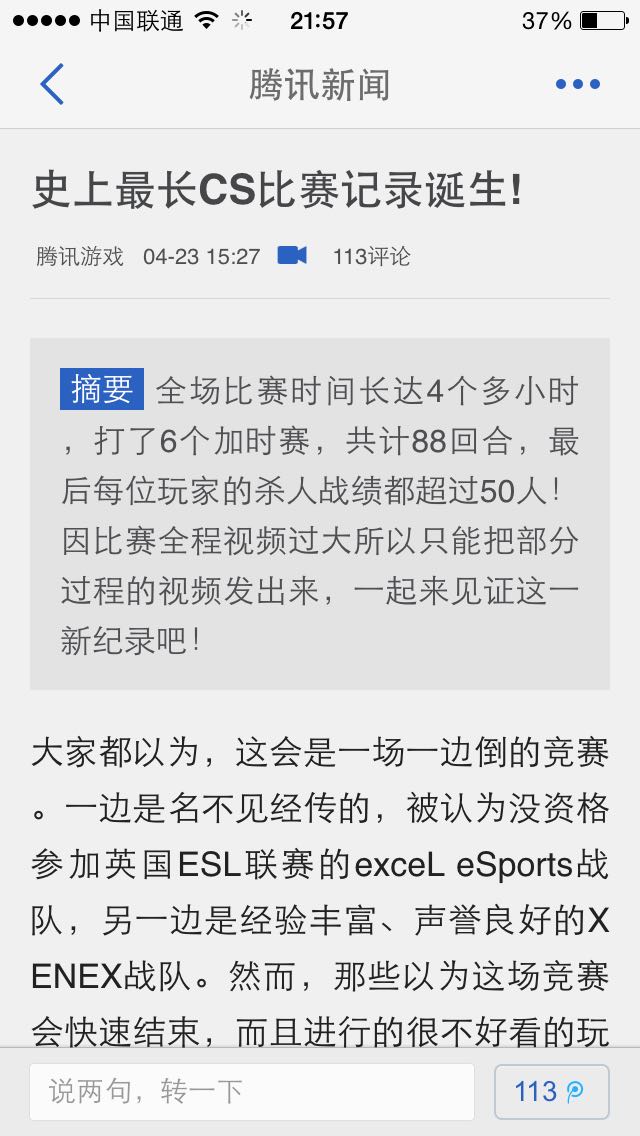Screen dimensions: 640x1136
Task: Open the three-dot more options menu
Action: pyautogui.click(x=578, y=84)
